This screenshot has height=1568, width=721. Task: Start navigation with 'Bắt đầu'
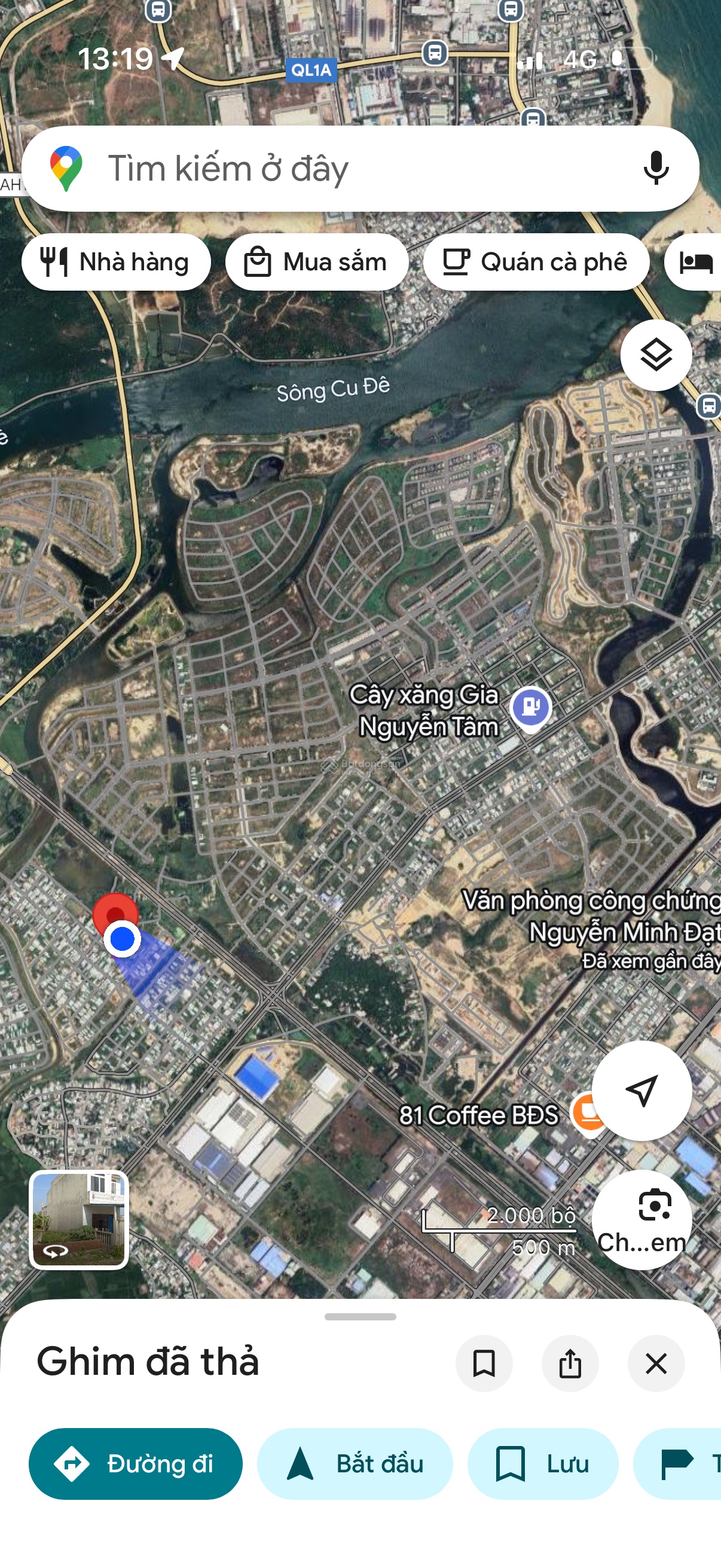(355, 1464)
